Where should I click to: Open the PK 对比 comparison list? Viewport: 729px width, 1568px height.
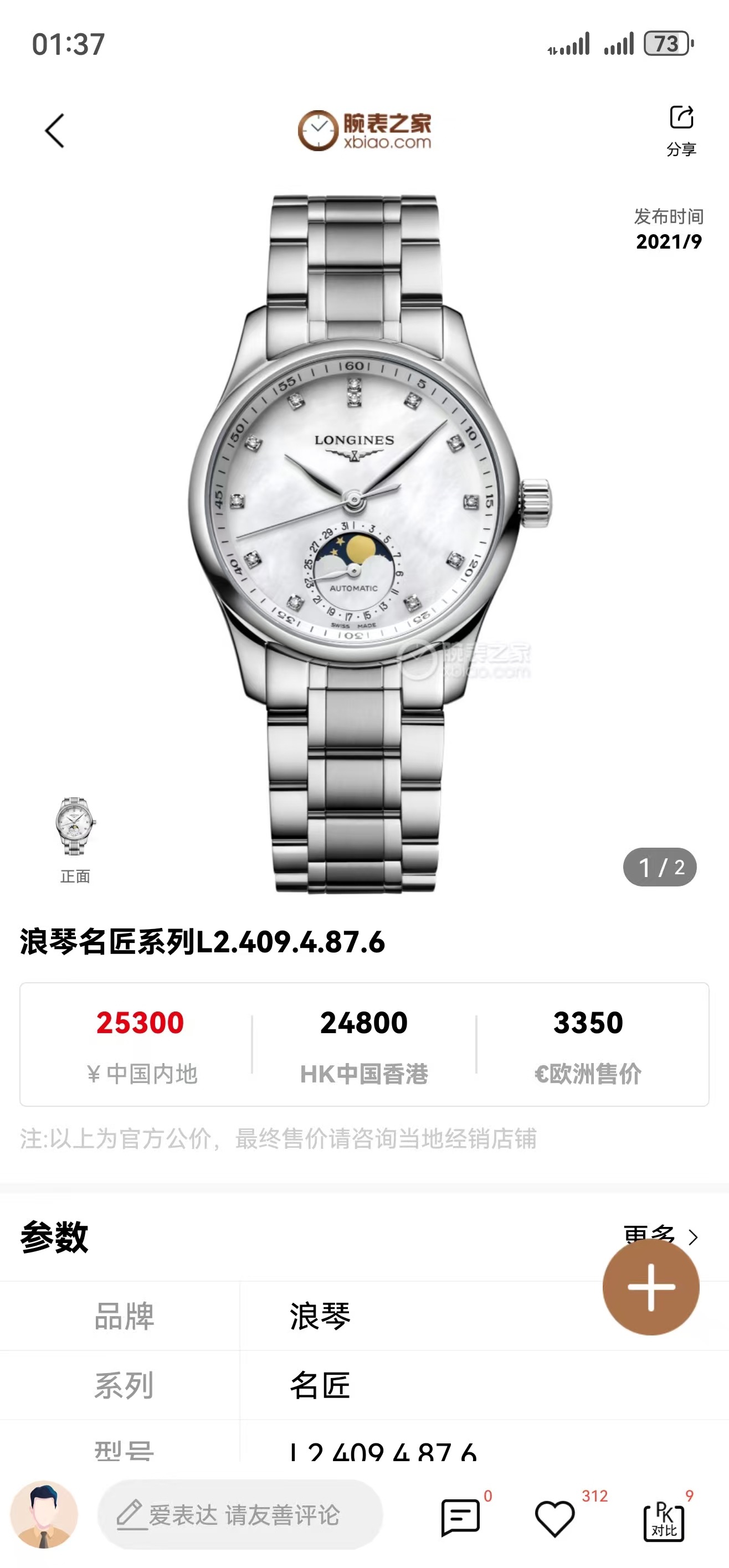point(664,1519)
